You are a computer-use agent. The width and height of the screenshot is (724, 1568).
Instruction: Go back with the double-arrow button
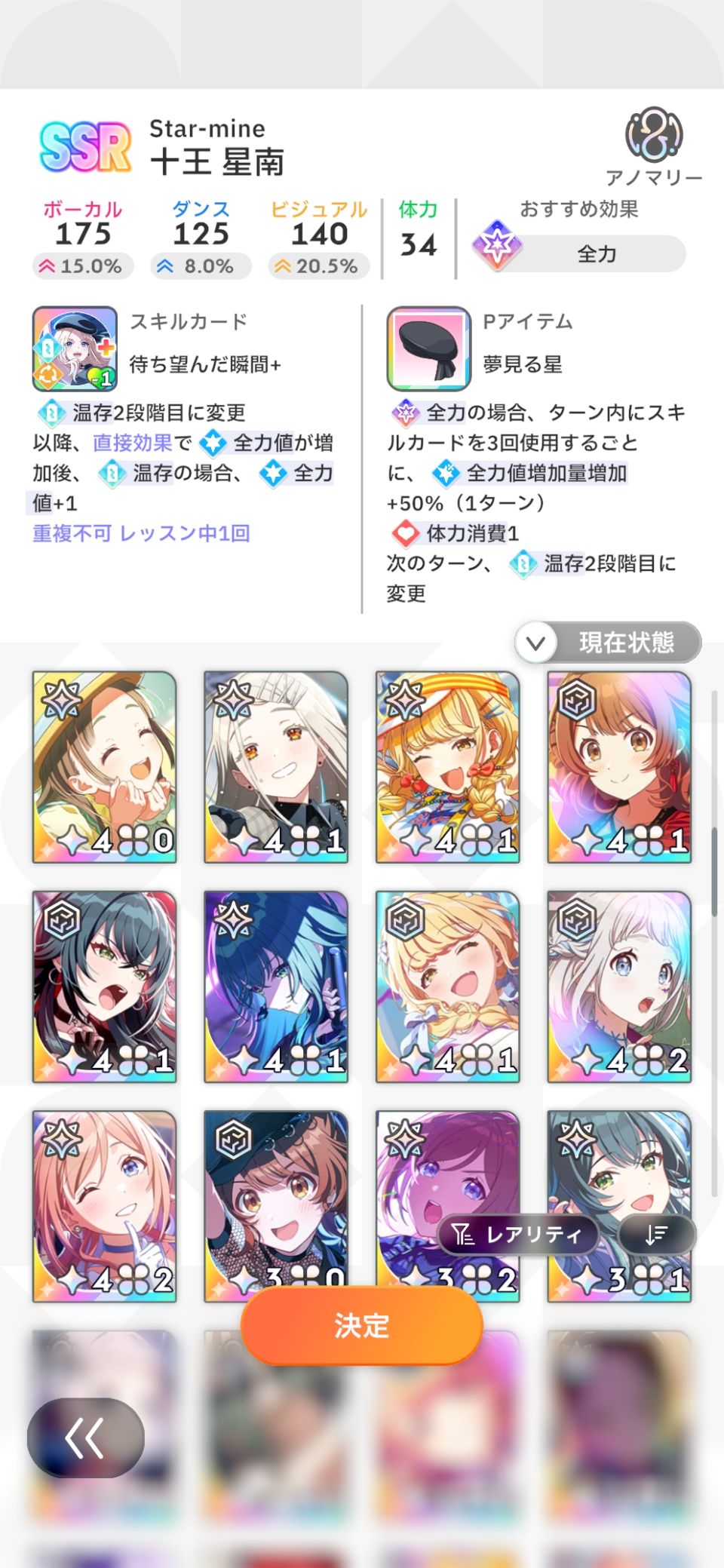coord(85,1438)
